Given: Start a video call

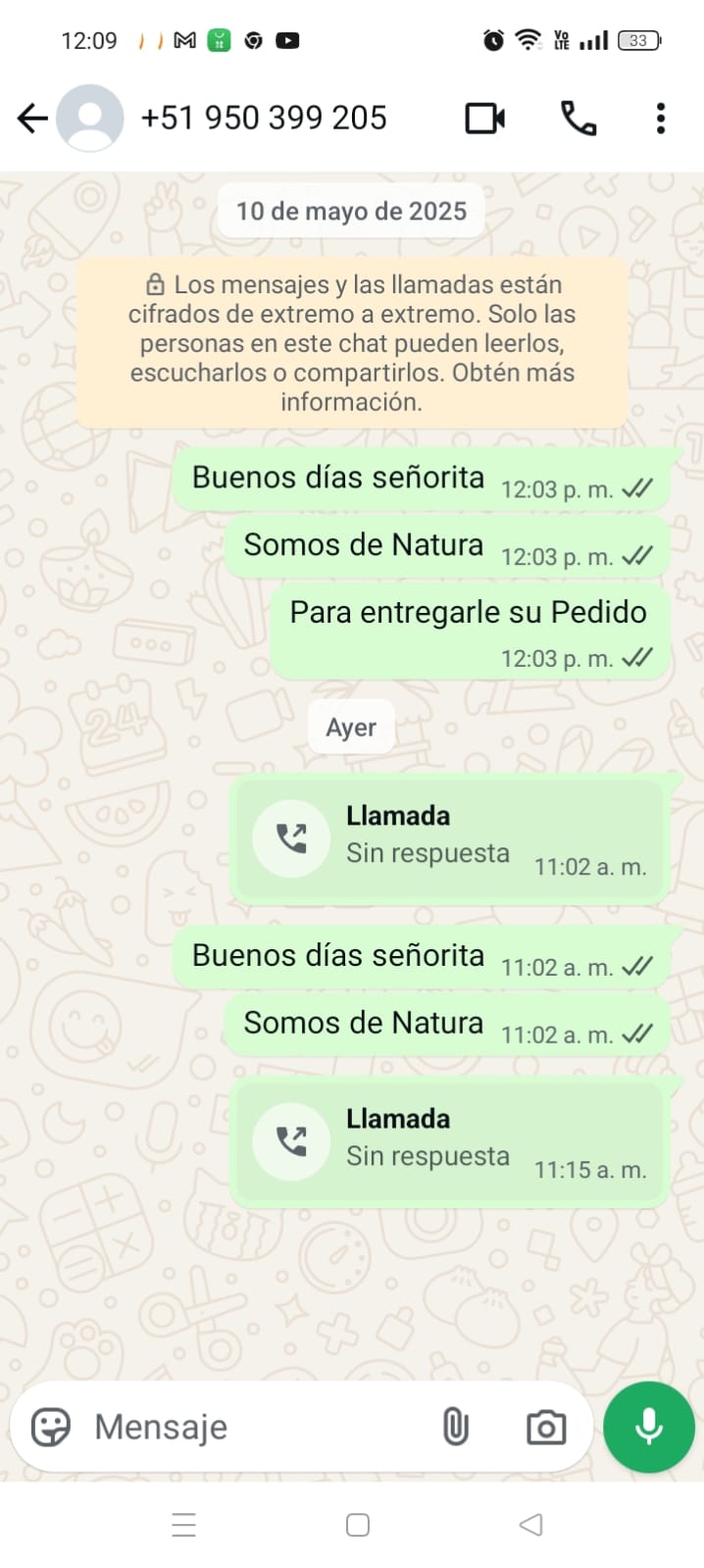Looking at the screenshot, I should (x=484, y=119).
